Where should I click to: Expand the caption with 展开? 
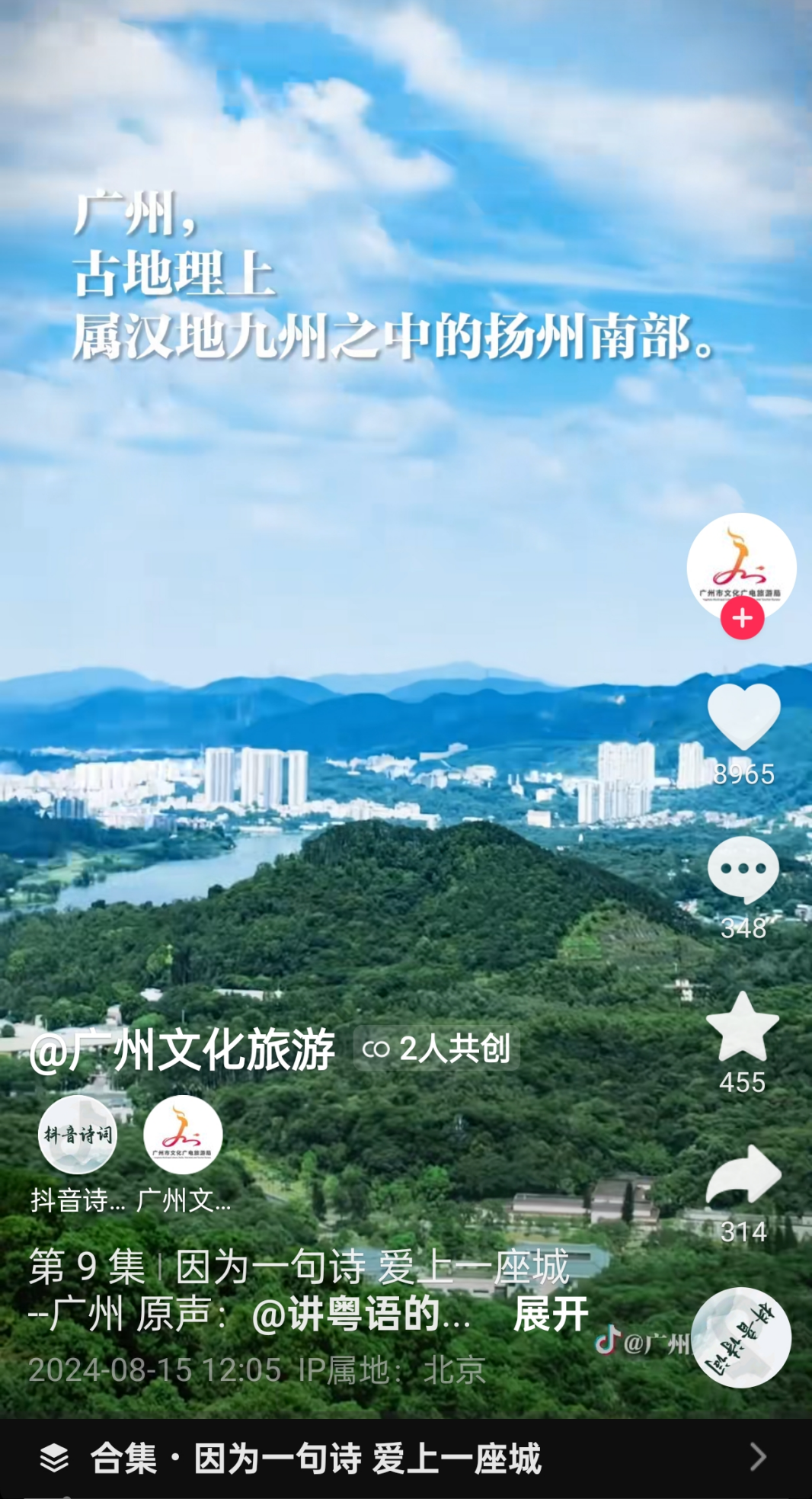[550, 1314]
